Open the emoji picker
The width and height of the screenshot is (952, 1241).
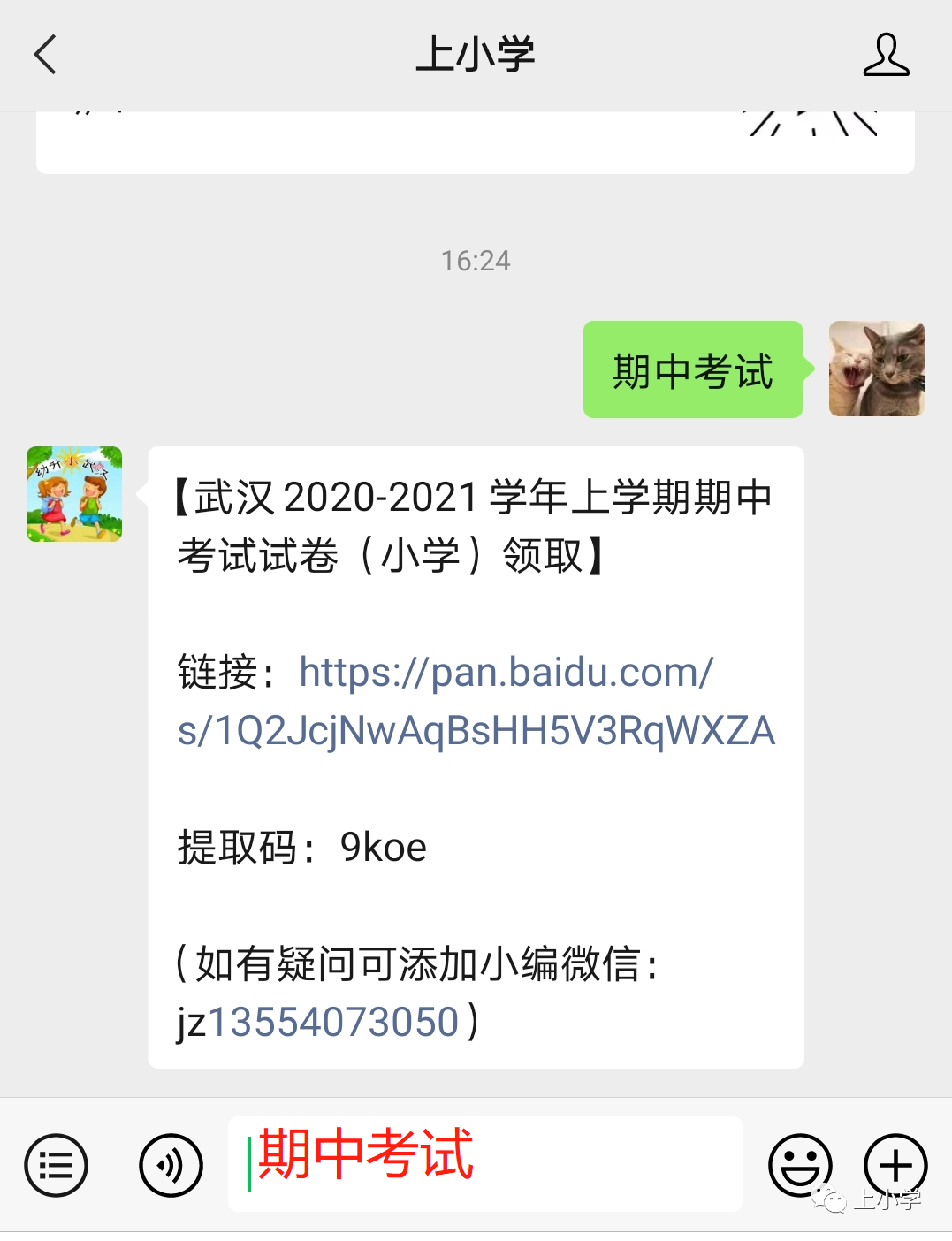point(800,1165)
